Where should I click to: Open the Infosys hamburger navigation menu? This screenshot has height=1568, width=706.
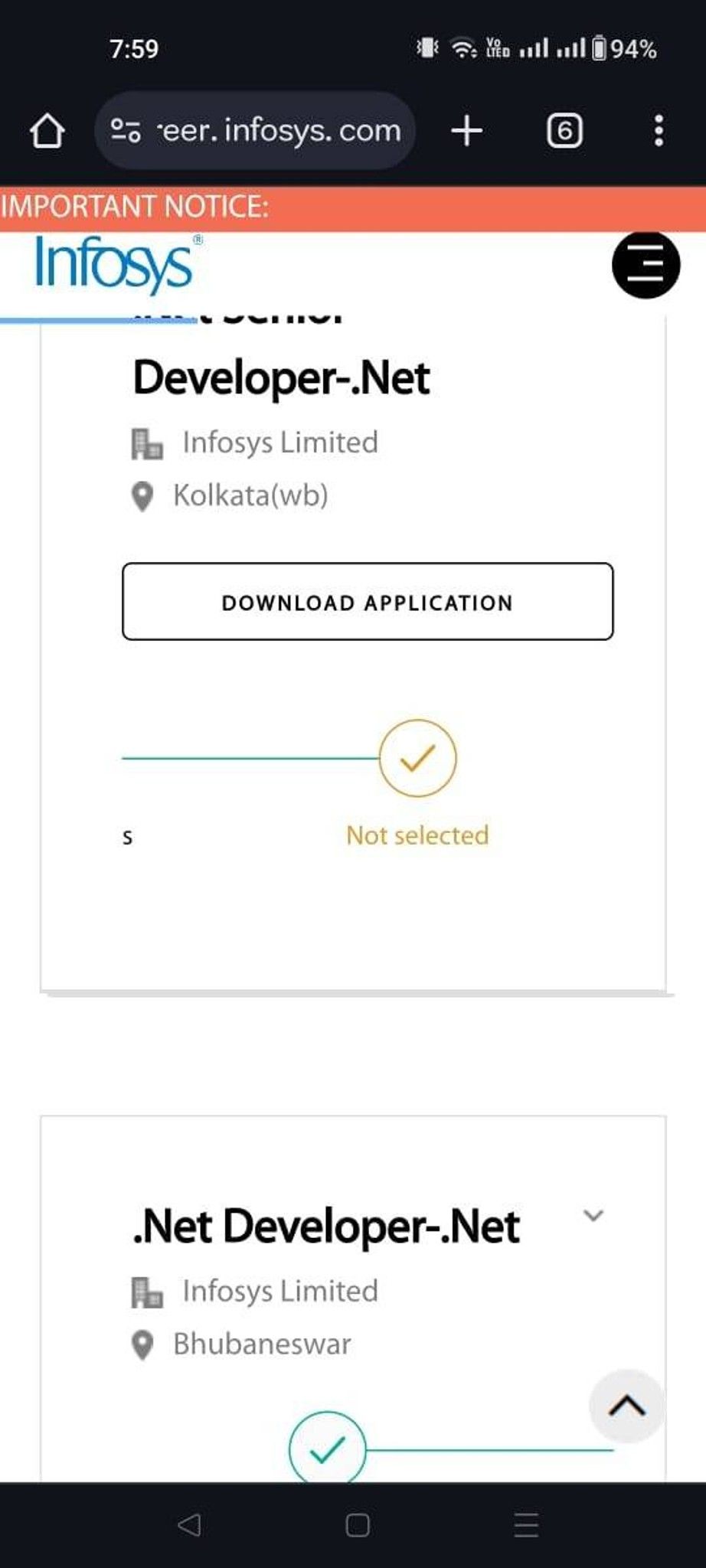click(647, 264)
